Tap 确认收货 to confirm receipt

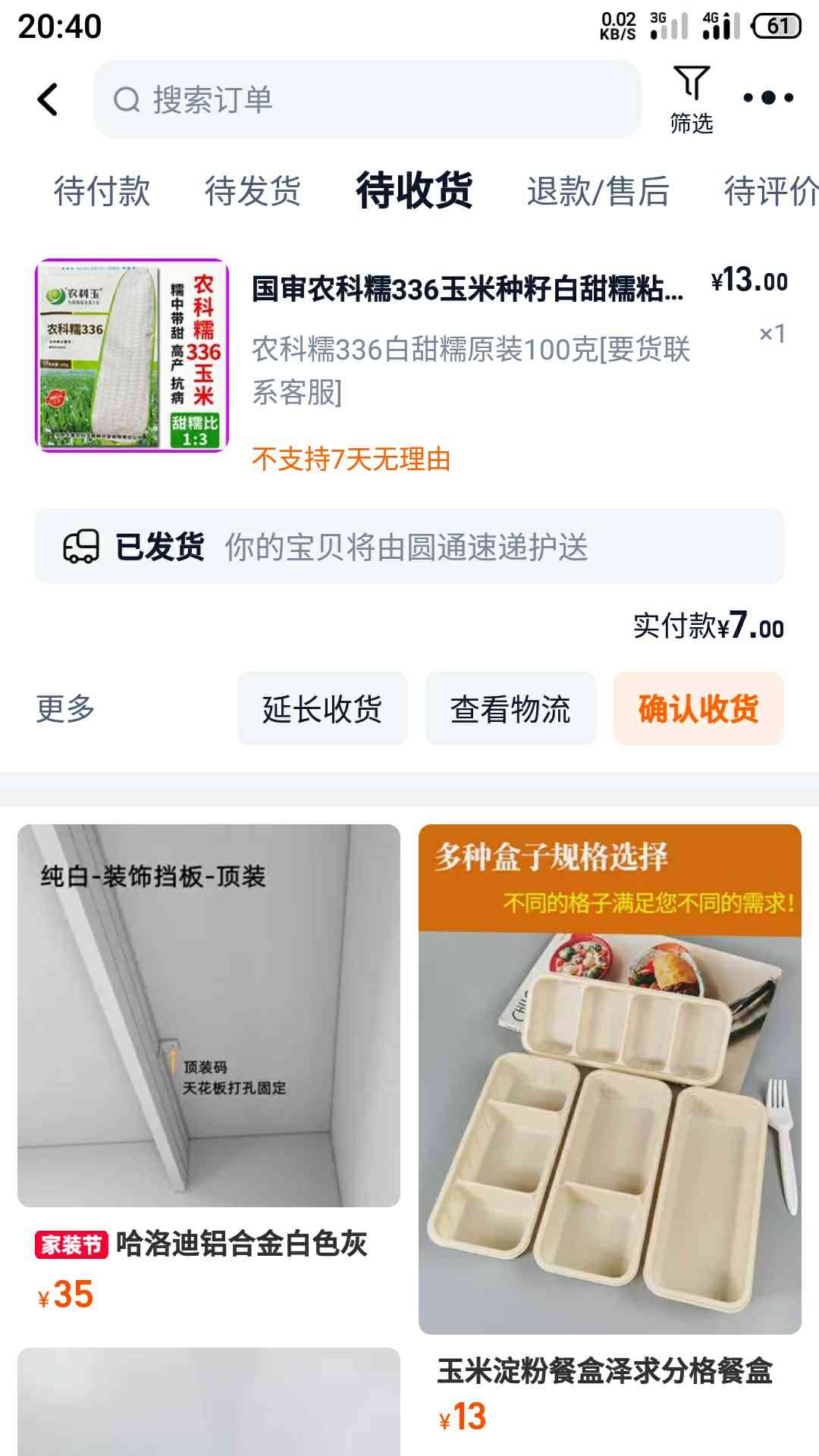(x=698, y=708)
